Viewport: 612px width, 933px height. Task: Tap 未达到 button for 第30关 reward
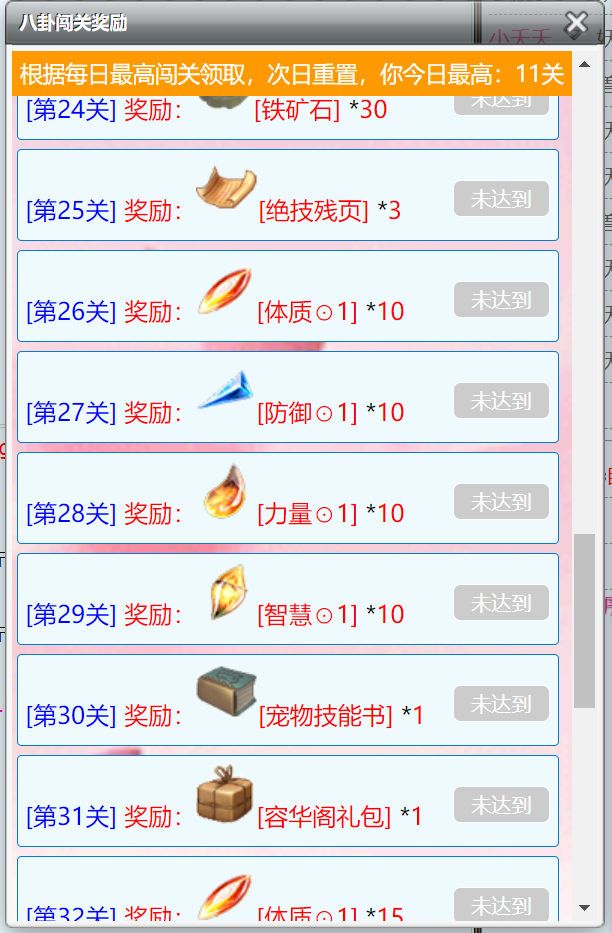pyautogui.click(x=501, y=703)
